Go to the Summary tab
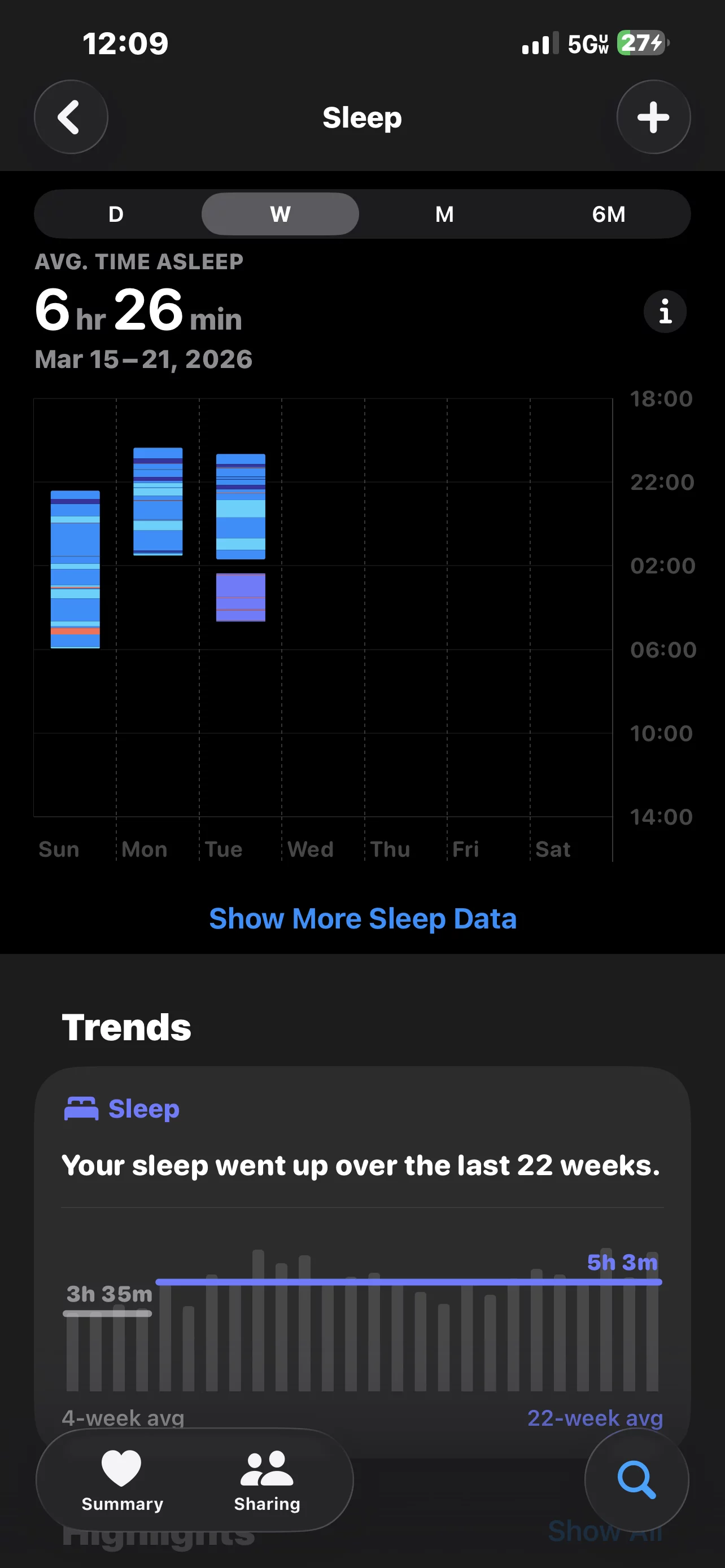This screenshot has width=725, height=1568. tap(122, 1481)
